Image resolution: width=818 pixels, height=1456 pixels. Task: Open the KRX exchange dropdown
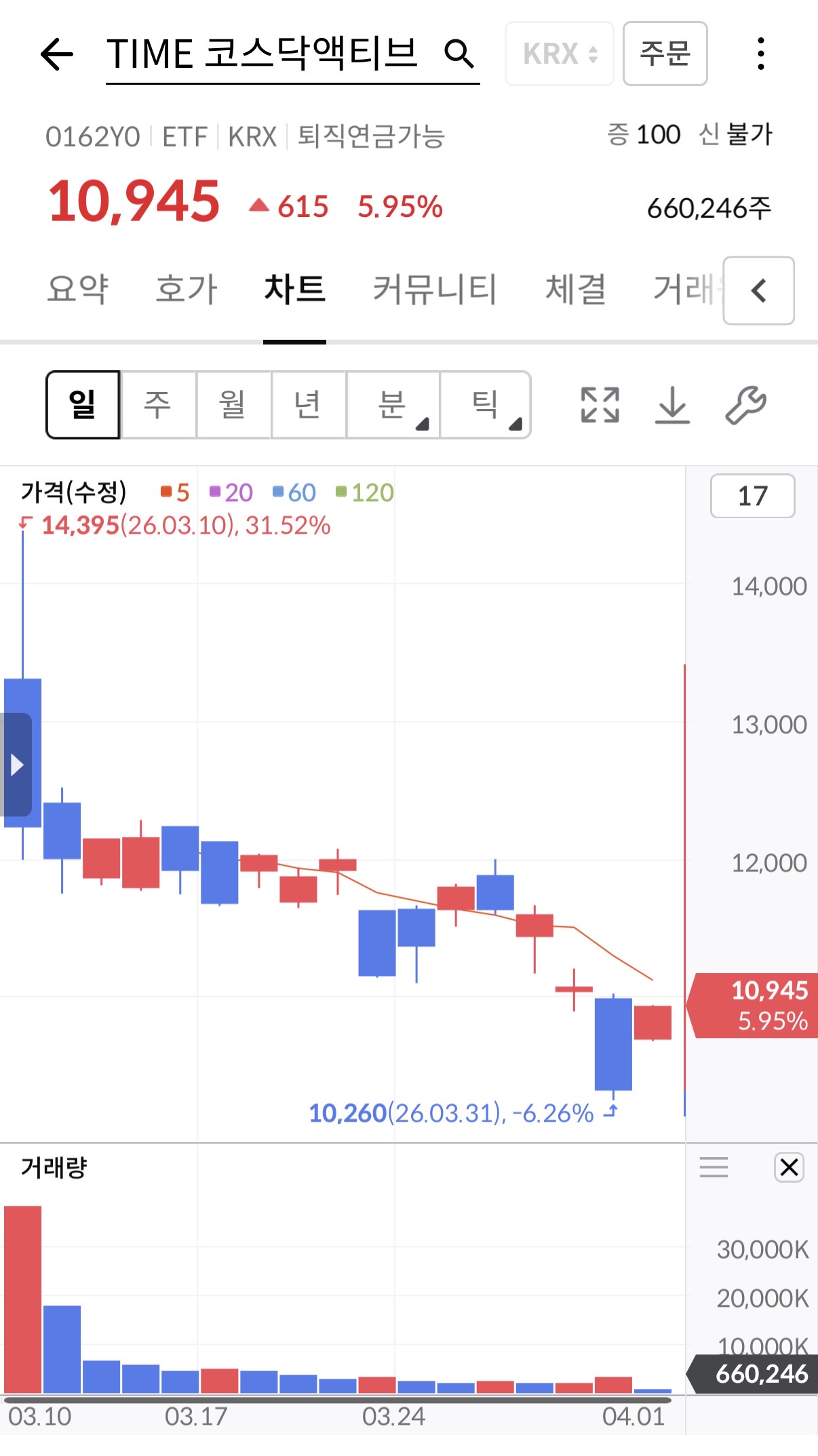(560, 54)
